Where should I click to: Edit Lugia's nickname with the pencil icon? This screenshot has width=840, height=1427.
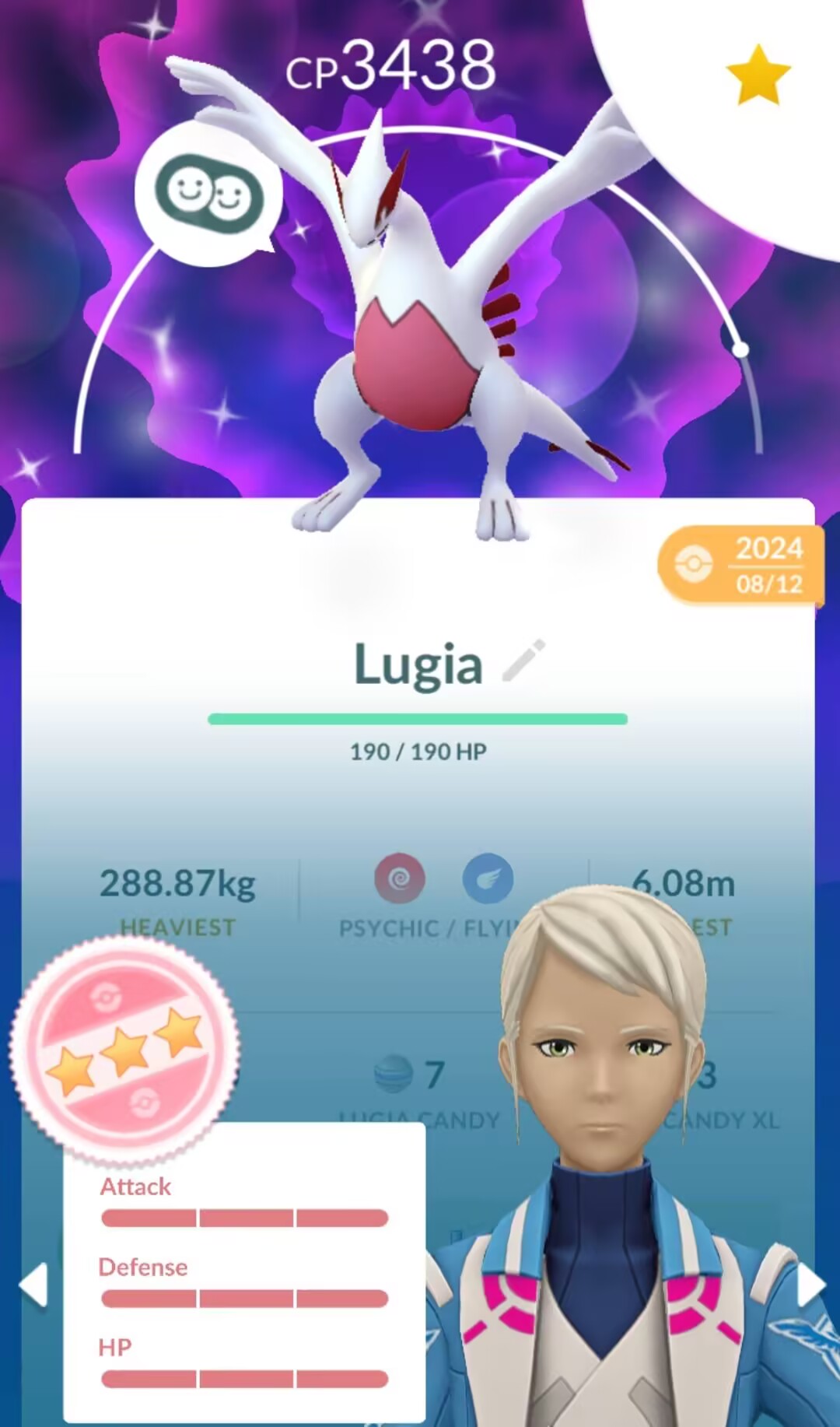pos(523,661)
